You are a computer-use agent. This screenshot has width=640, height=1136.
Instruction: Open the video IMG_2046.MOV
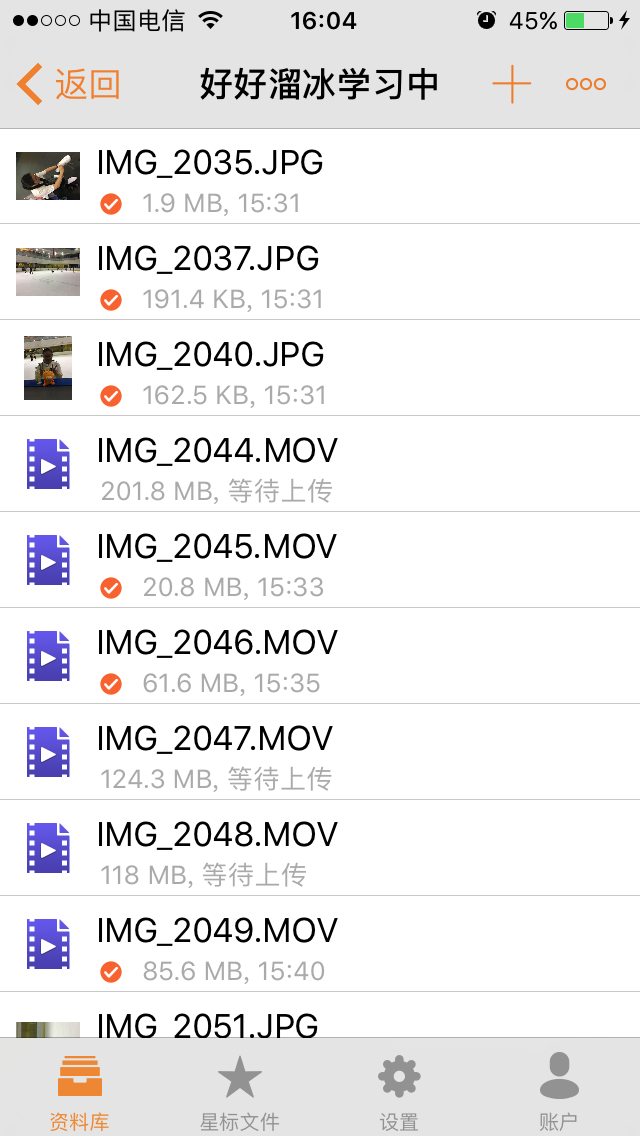tap(320, 656)
